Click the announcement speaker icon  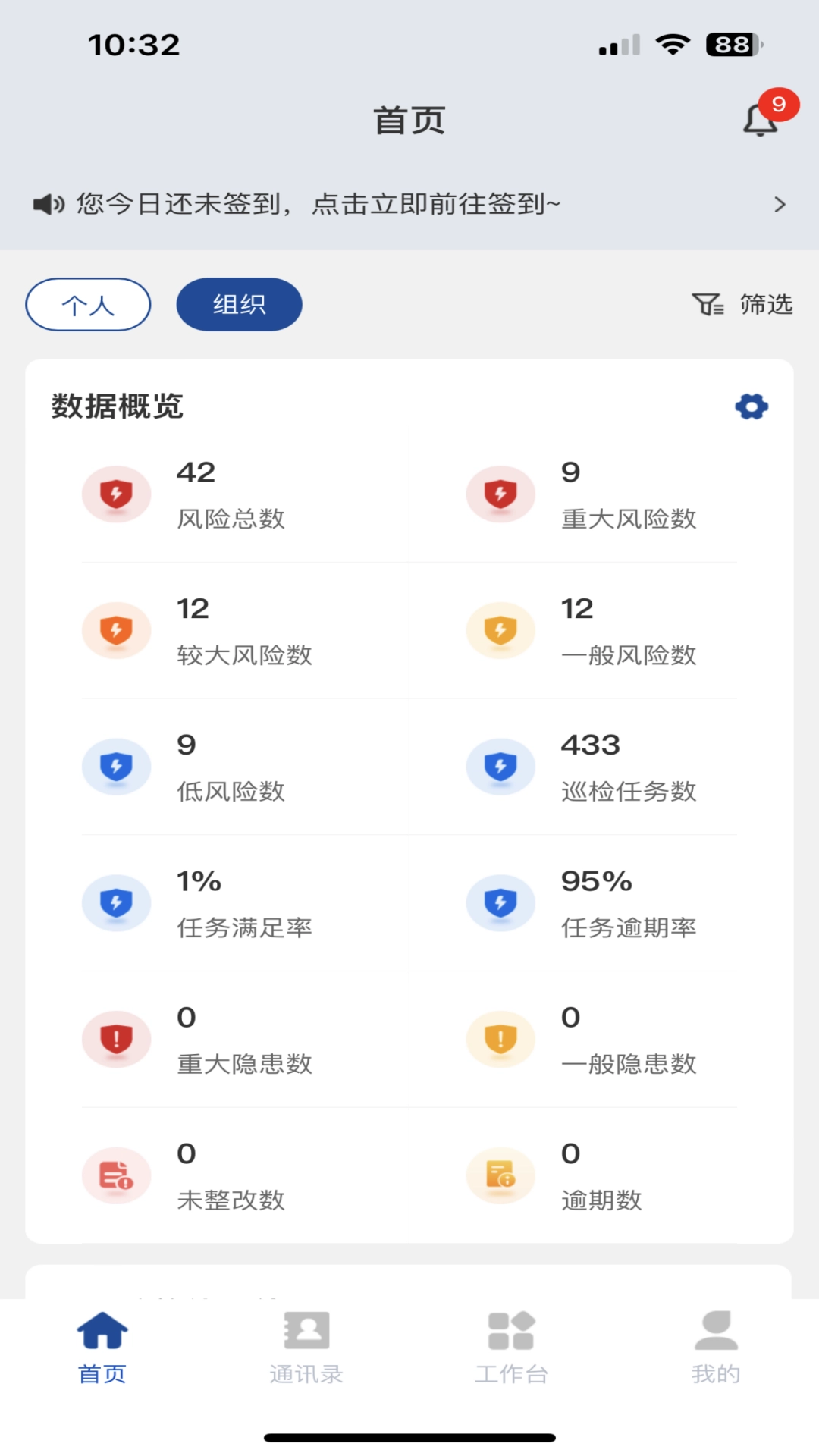pos(47,203)
